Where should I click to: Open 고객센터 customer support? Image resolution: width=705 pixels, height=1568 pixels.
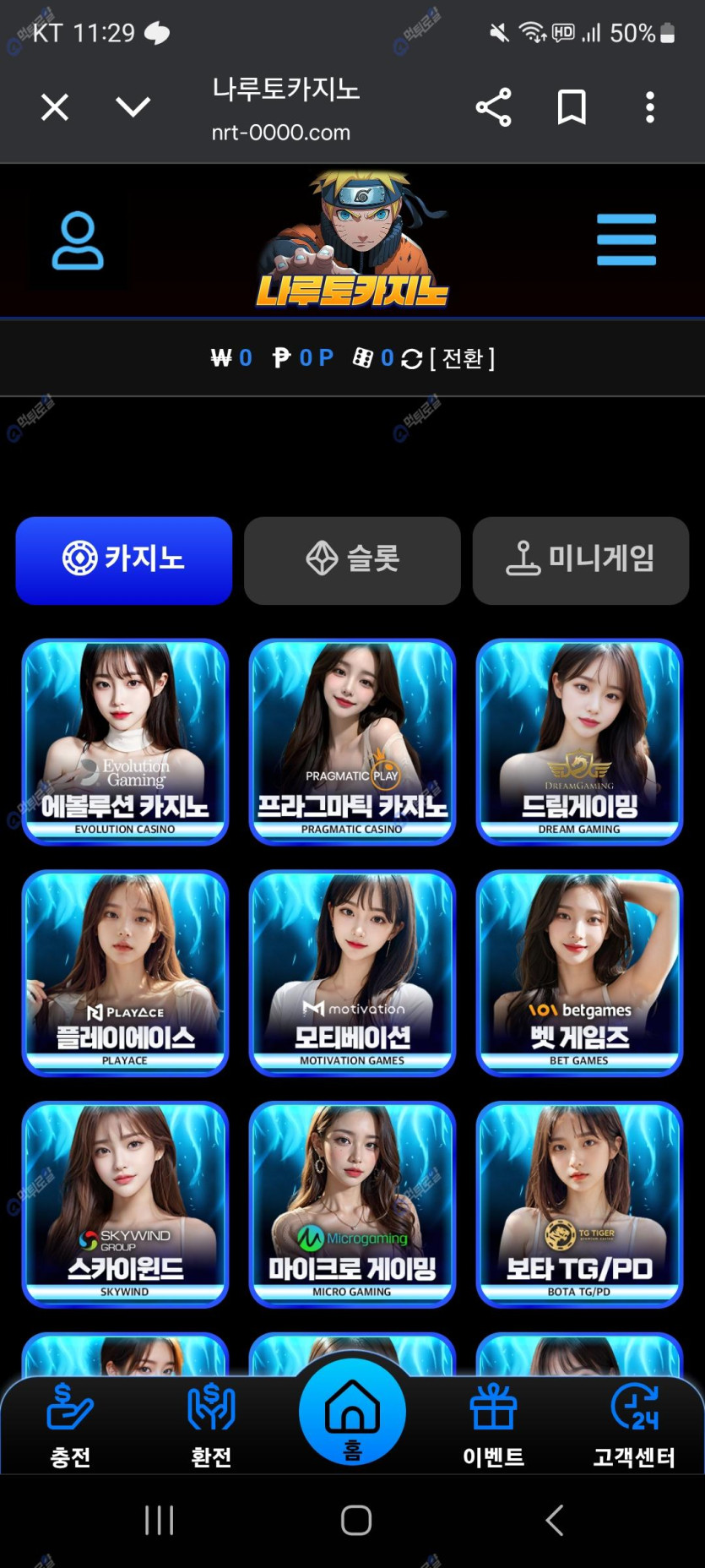point(634,1425)
